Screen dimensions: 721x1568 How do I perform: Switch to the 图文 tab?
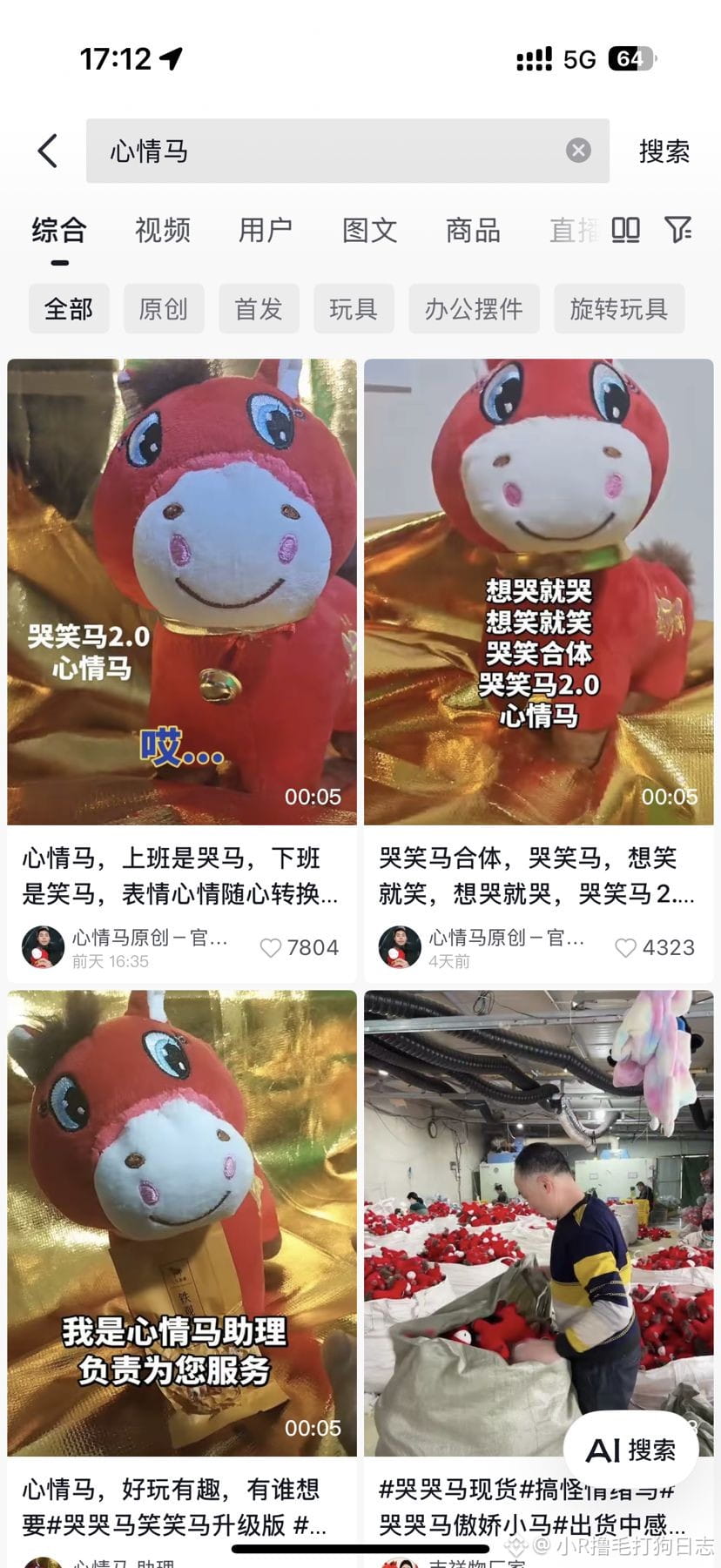pos(369,230)
